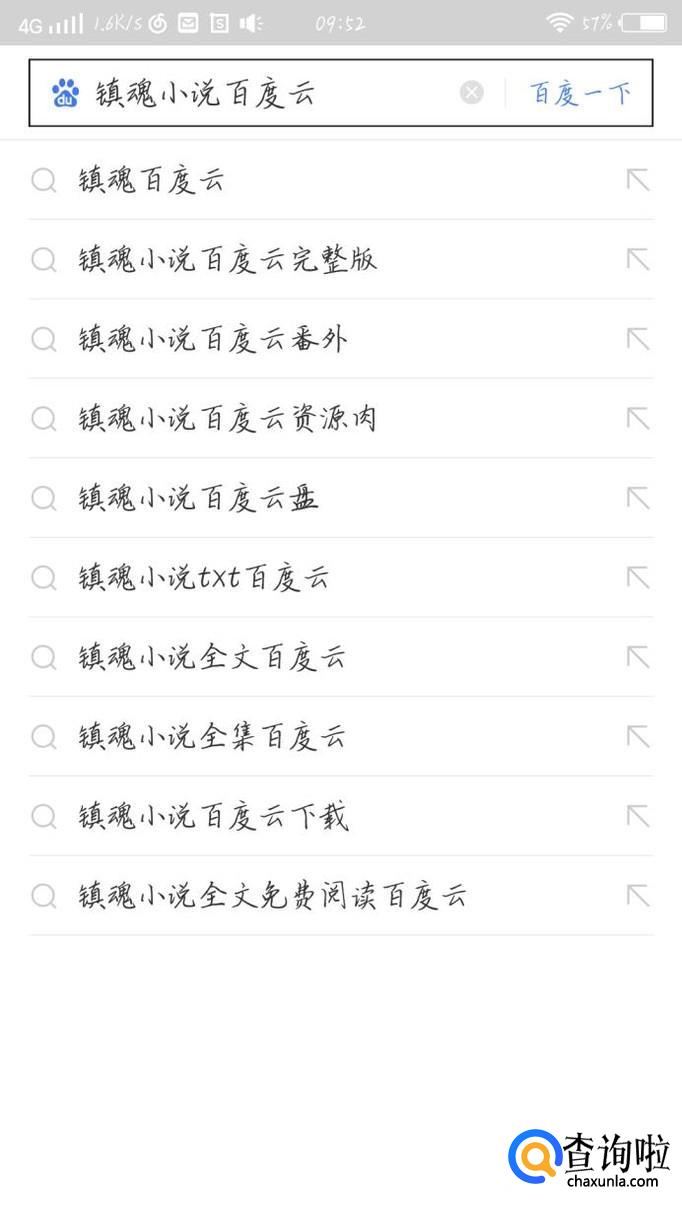Fill search box using arrow beside 镇魂百度云
The height and width of the screenshot is (1212, 682).
click(x=637, y=180)
